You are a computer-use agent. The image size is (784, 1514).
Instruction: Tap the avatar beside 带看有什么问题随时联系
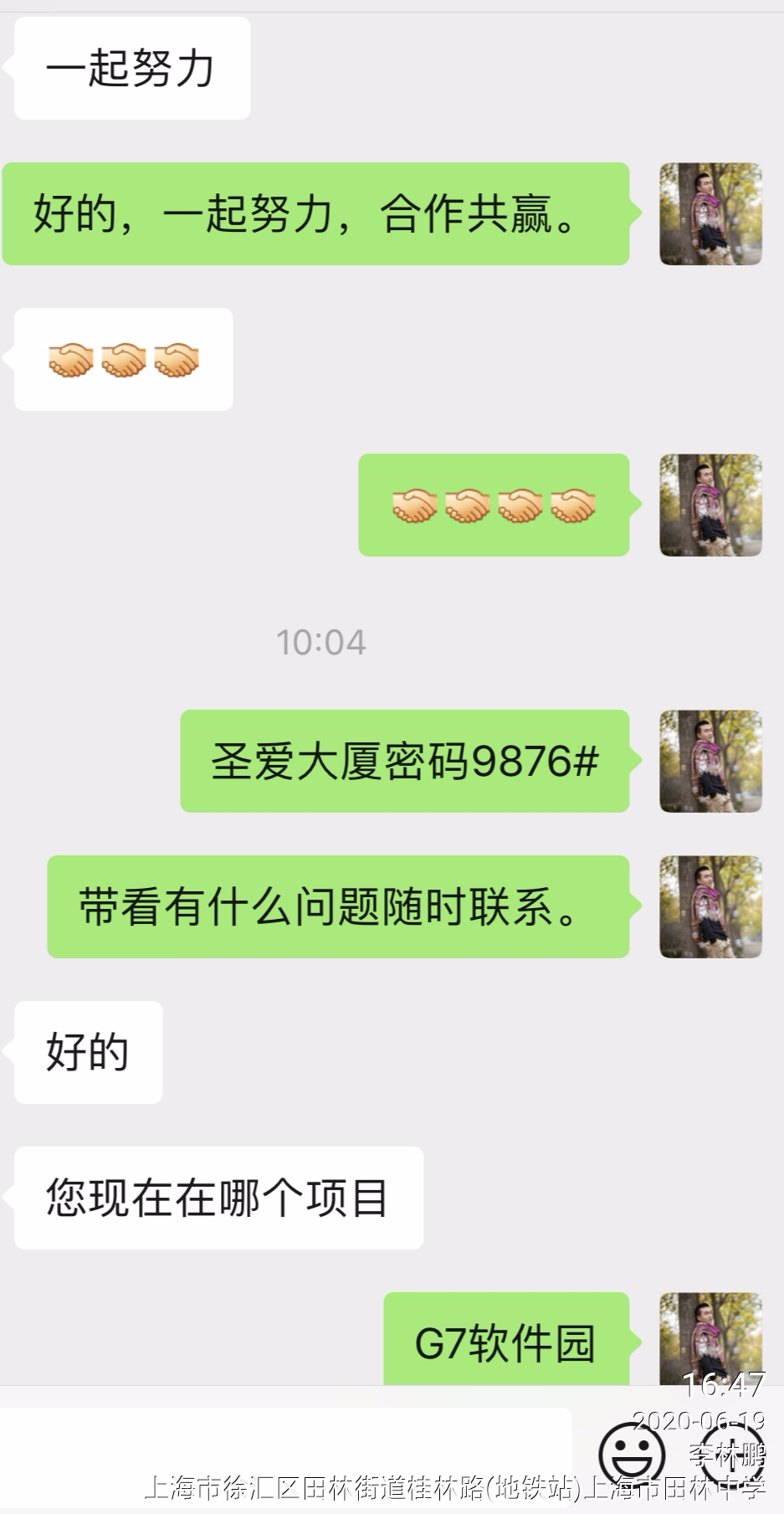point(710,906)
